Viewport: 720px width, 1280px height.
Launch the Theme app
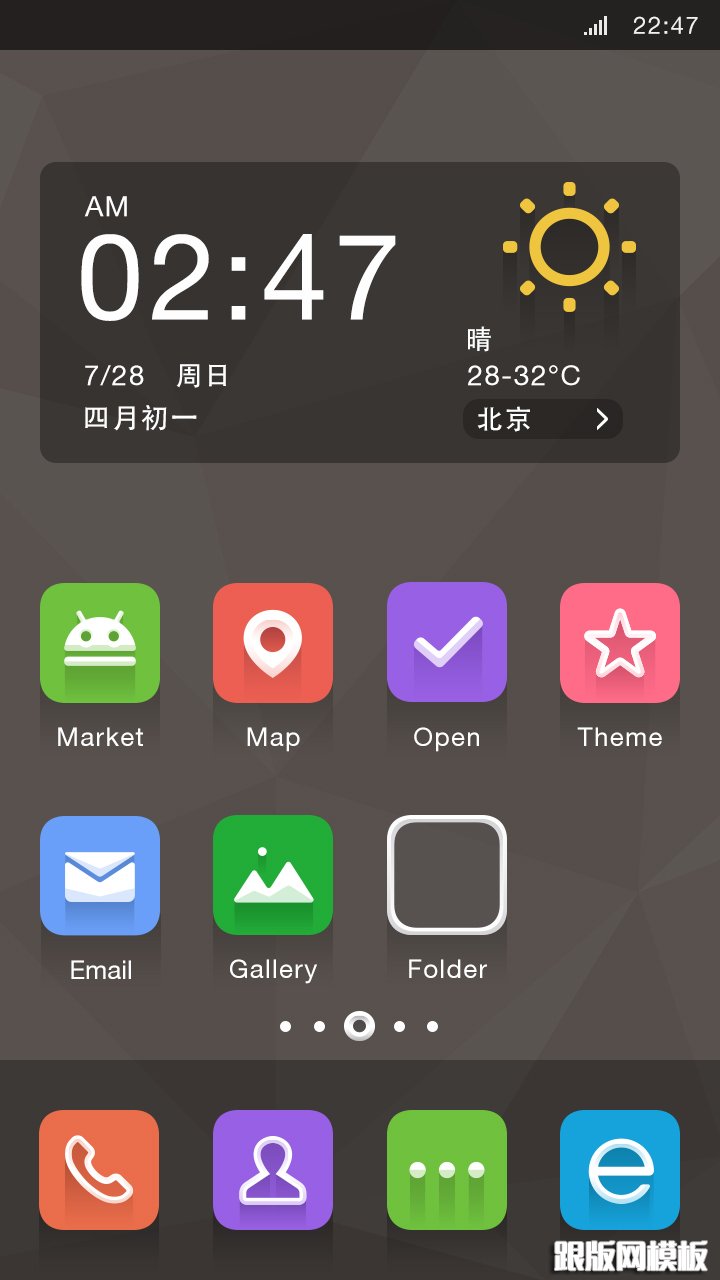620,643
